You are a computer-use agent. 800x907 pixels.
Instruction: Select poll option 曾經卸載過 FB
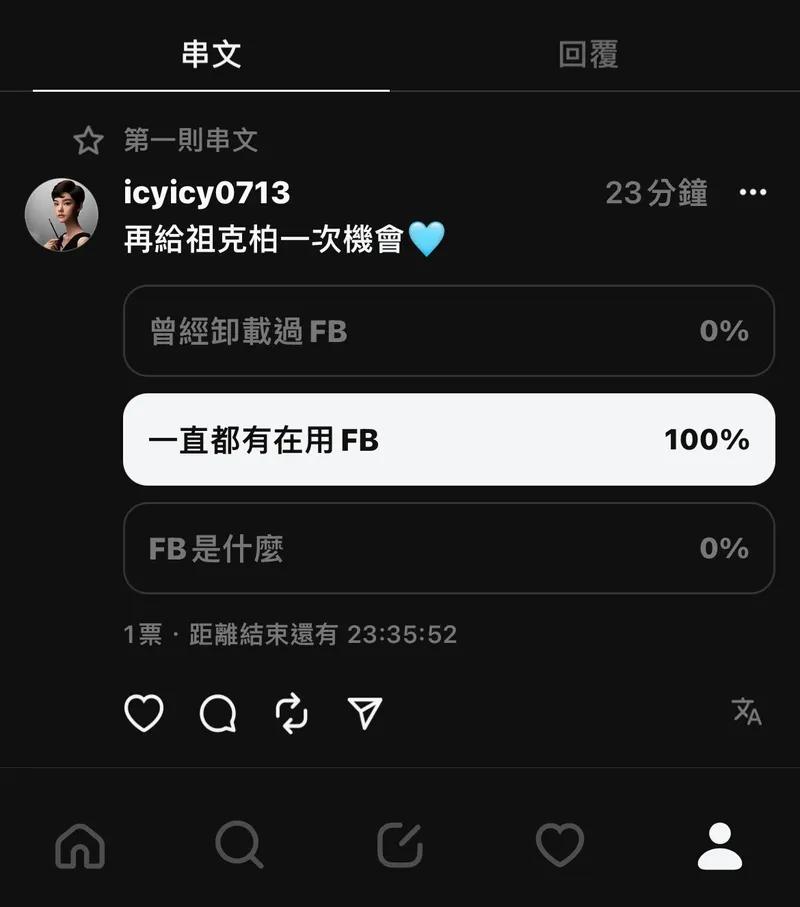449,331
